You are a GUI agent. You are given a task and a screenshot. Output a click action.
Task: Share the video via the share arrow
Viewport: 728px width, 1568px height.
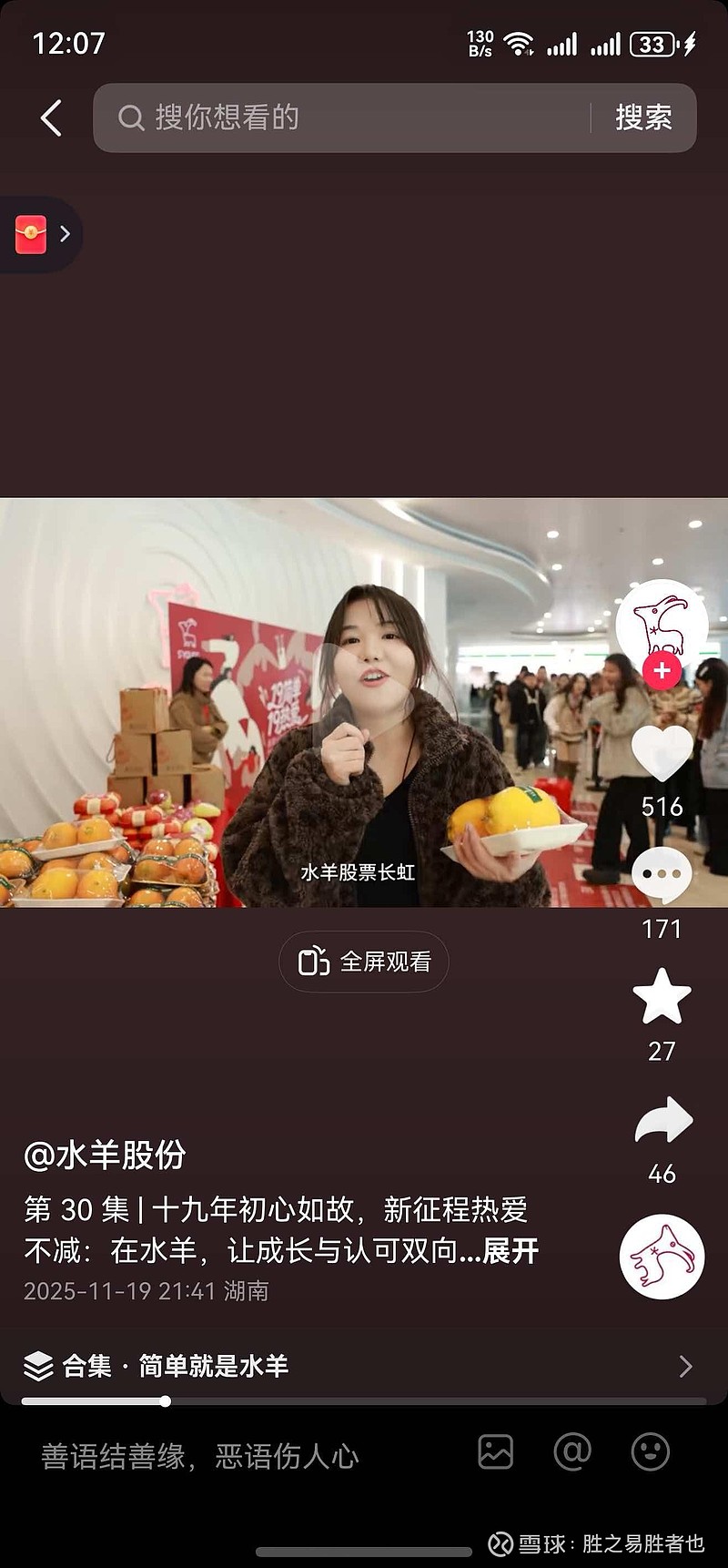[x=662, y=1122]
